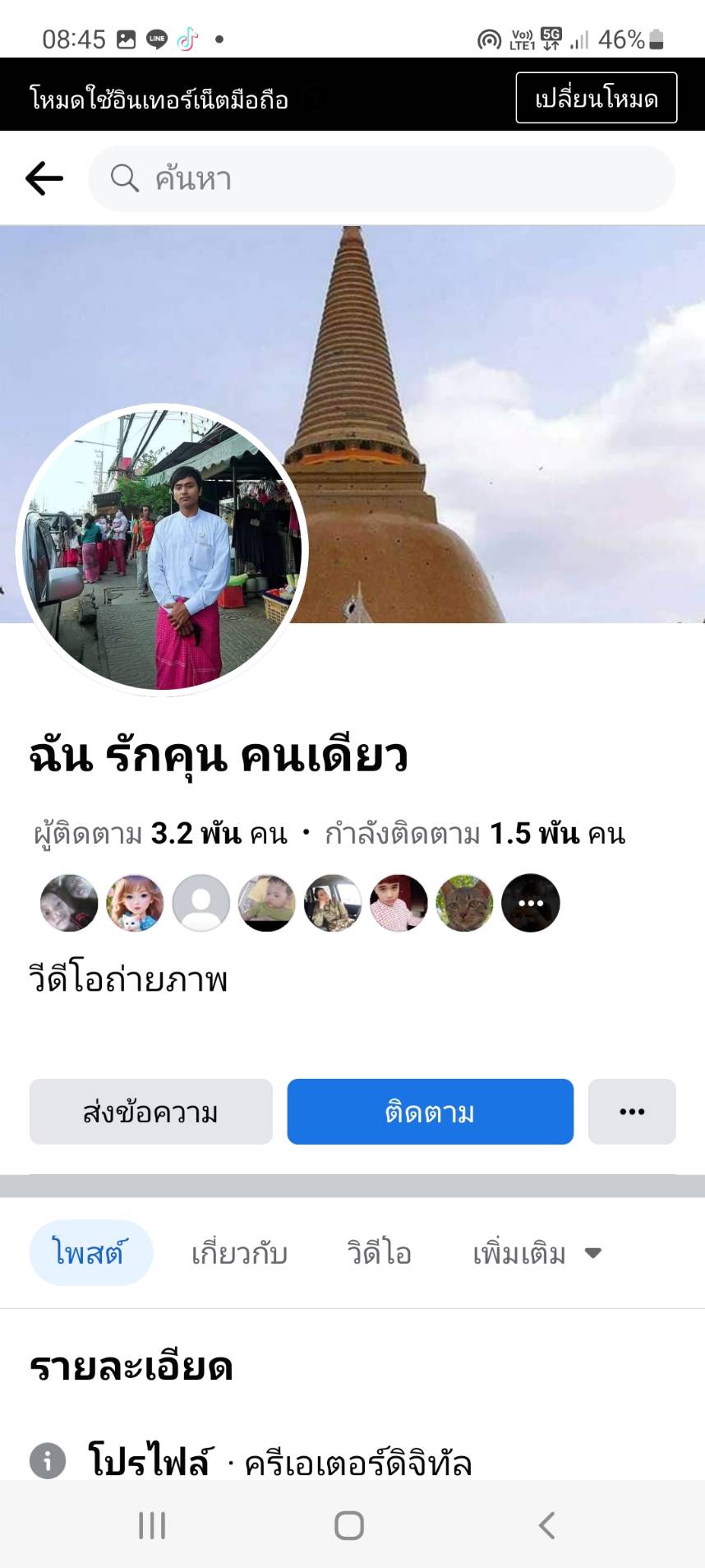Screen dimensions: 705x1568
Task: Show more followers via the dots avatar
Action: tap(530, 903)
